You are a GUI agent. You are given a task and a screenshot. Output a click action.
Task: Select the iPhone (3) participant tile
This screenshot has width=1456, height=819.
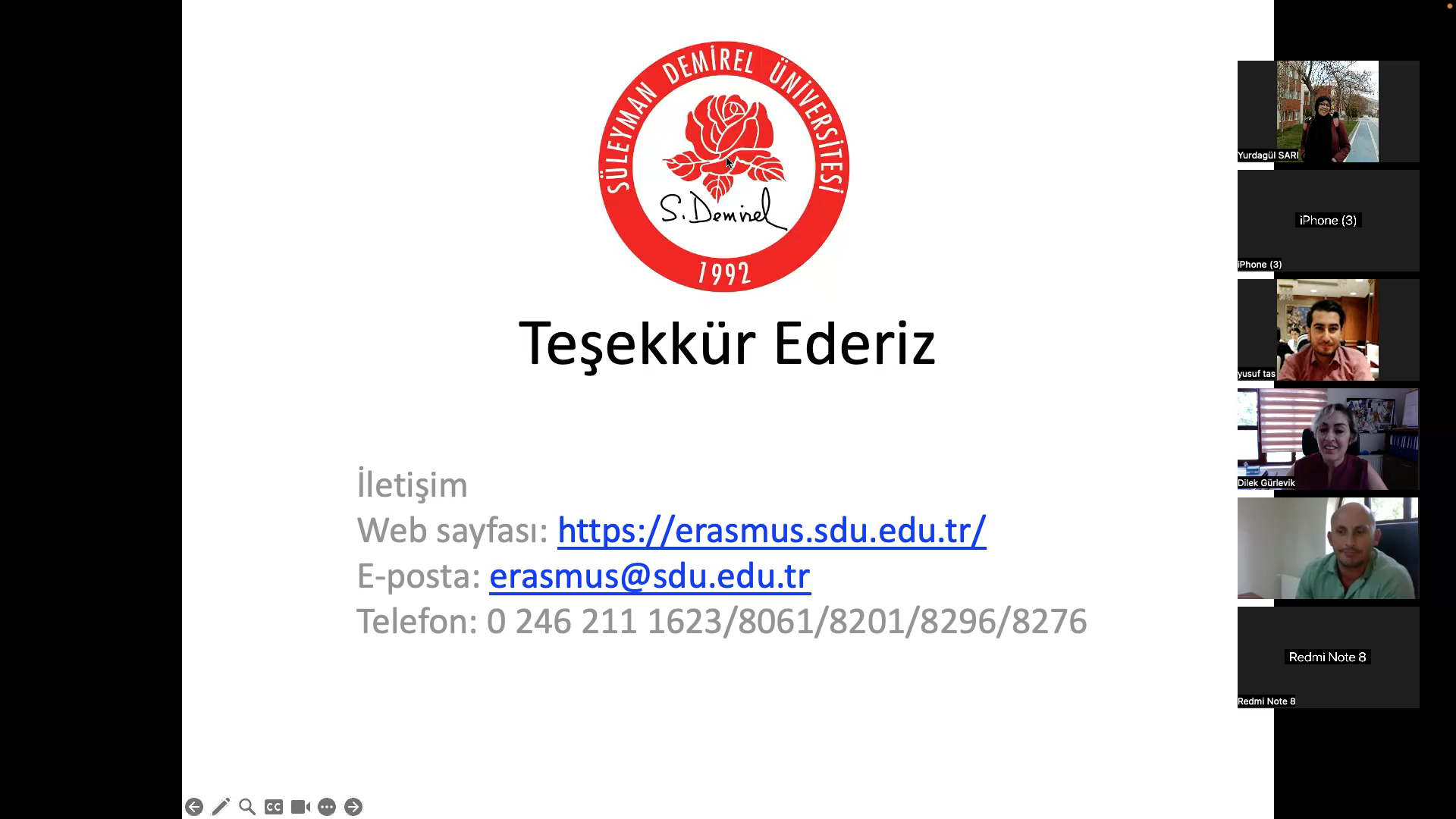tap(1328, 221)
